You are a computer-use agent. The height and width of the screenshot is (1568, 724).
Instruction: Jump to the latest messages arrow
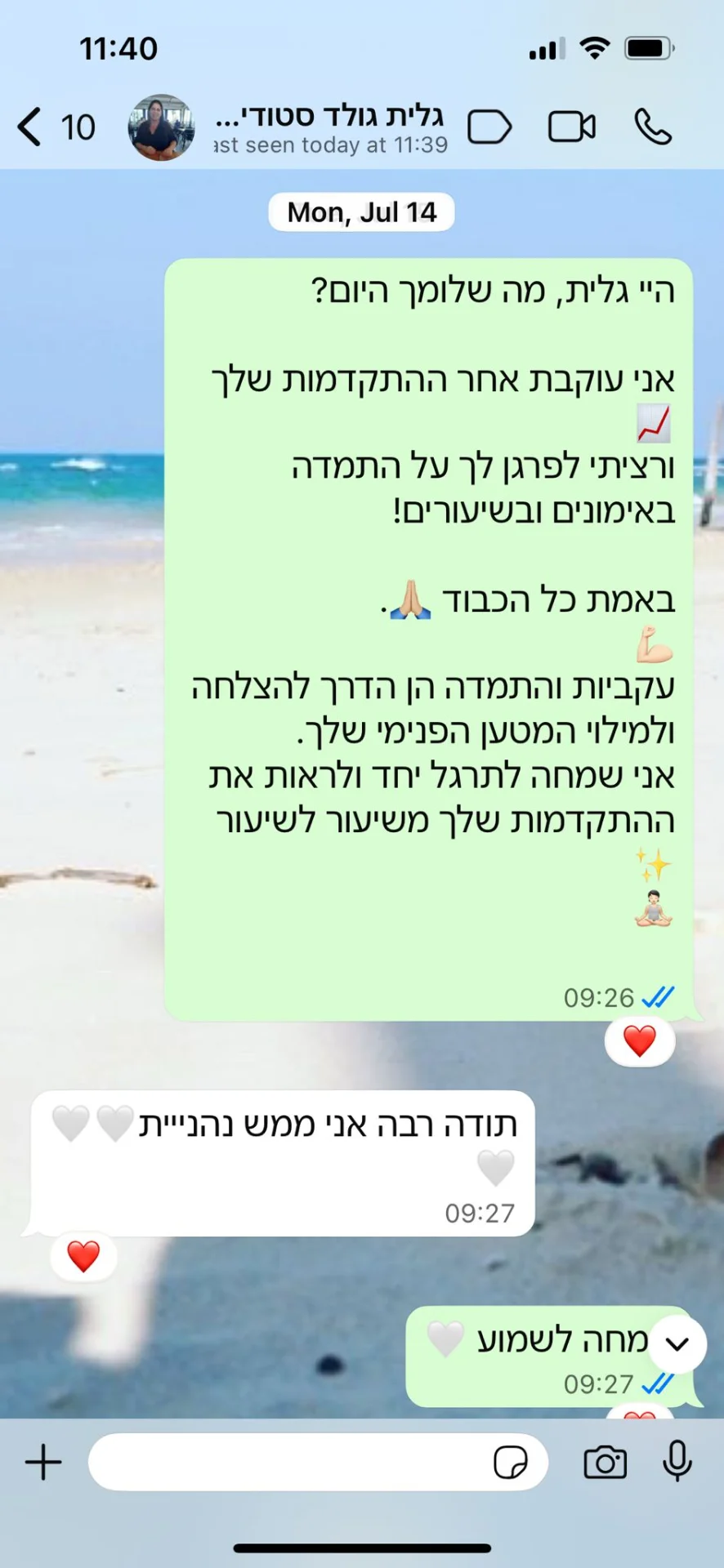(x=677, y=1344)
